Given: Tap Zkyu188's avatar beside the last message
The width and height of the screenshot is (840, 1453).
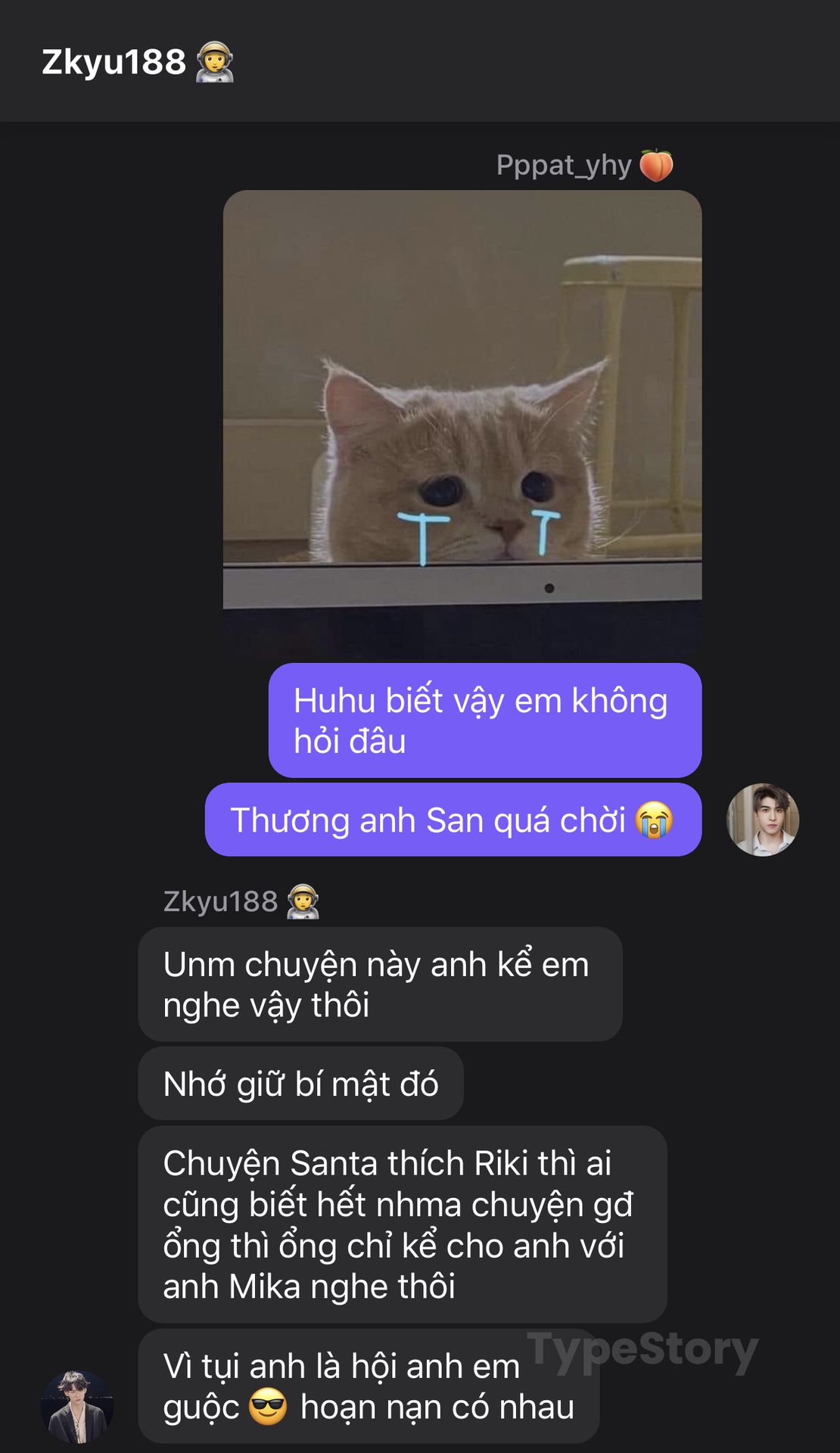Looking at the screenshot, I should pyautogui.click(x=76, y=1407).
